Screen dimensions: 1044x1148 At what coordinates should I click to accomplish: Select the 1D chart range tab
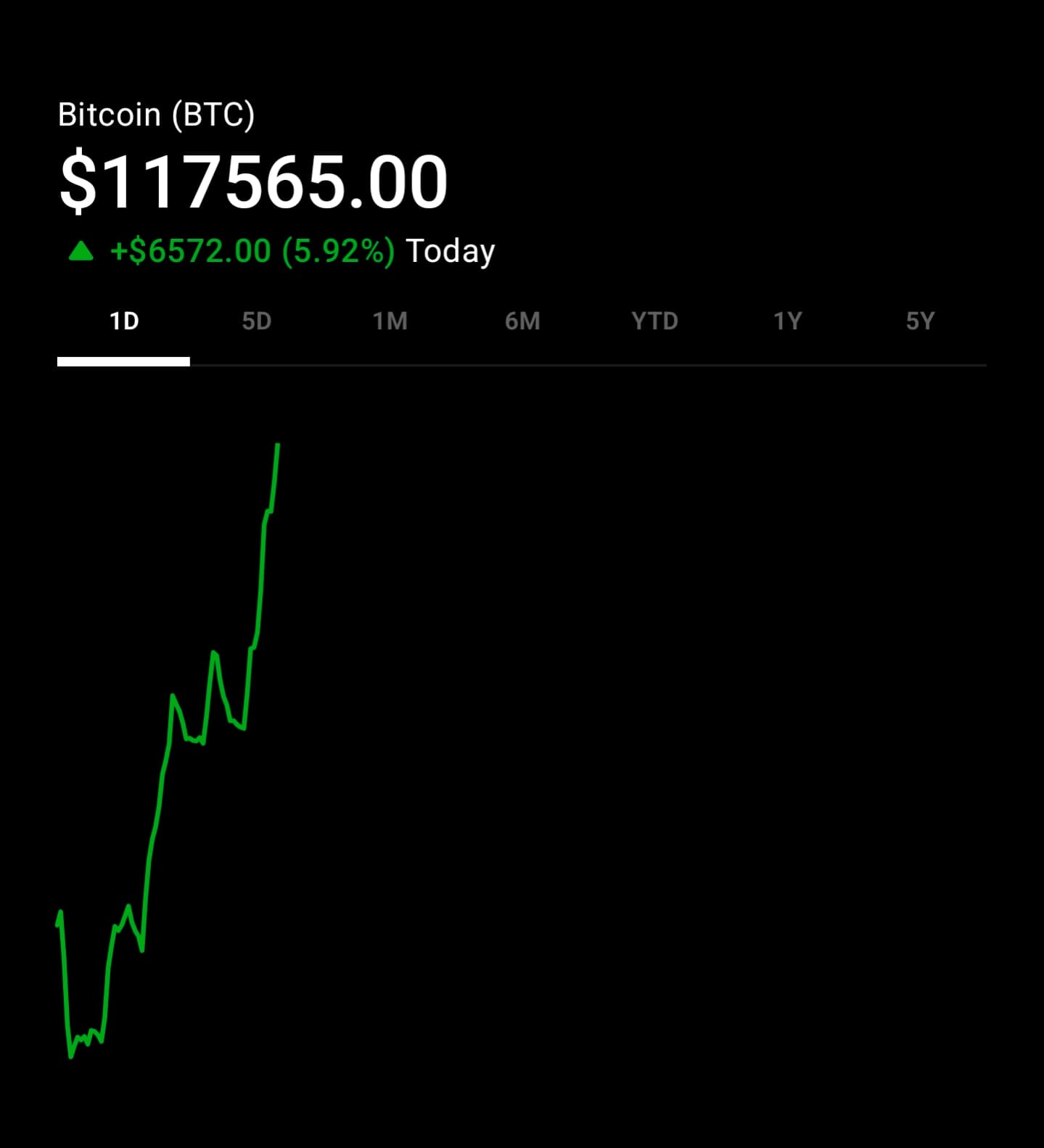pos(124,321)
